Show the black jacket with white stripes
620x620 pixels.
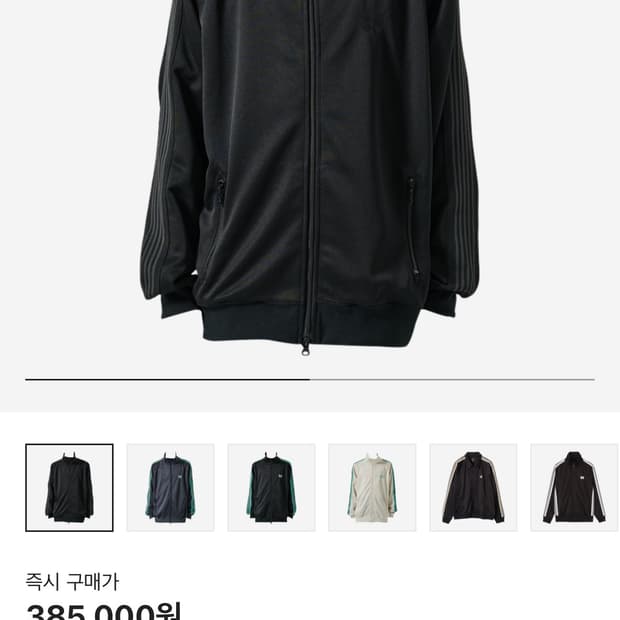click(574, 487)
